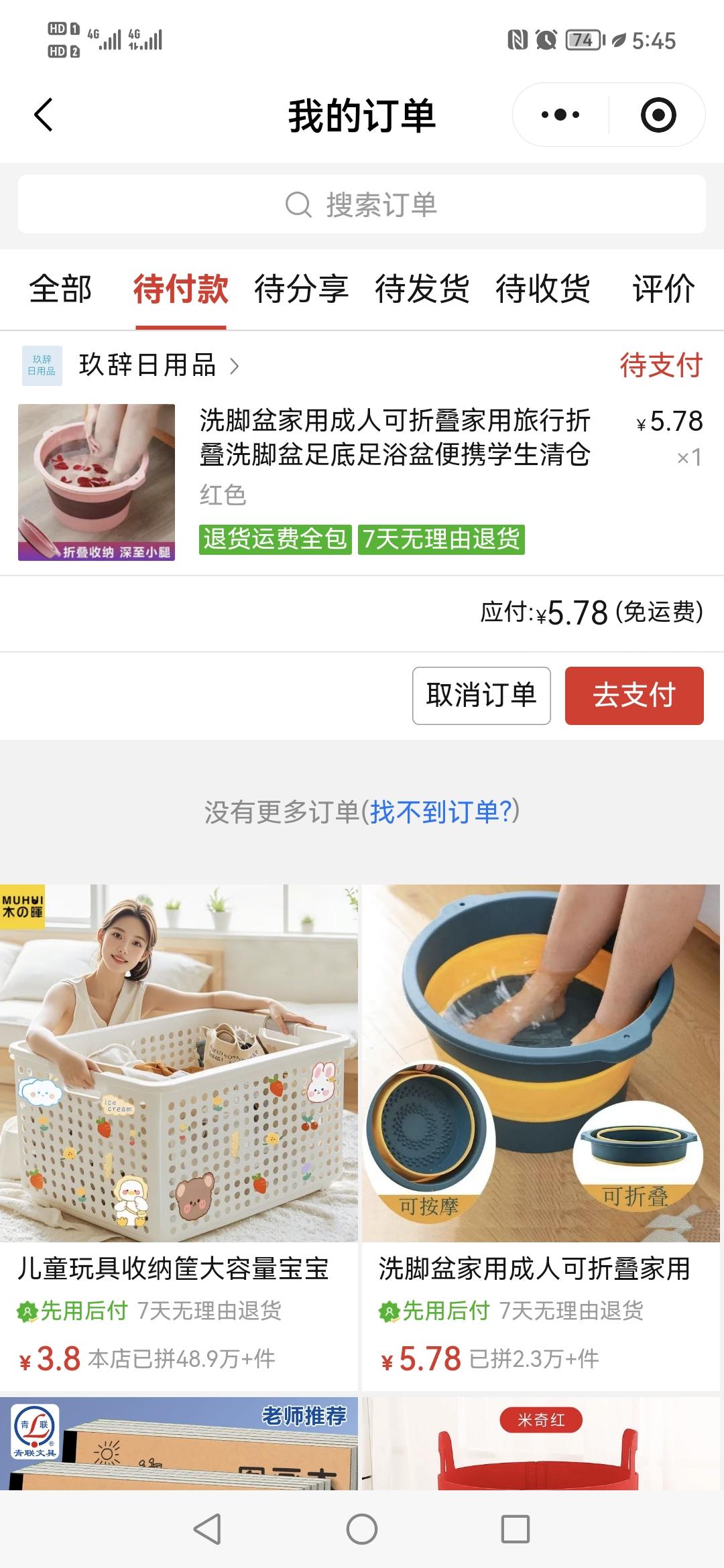Tap the battery indicator in status bar
Screen dimensions: 724x1568
[x=583, y=40]
